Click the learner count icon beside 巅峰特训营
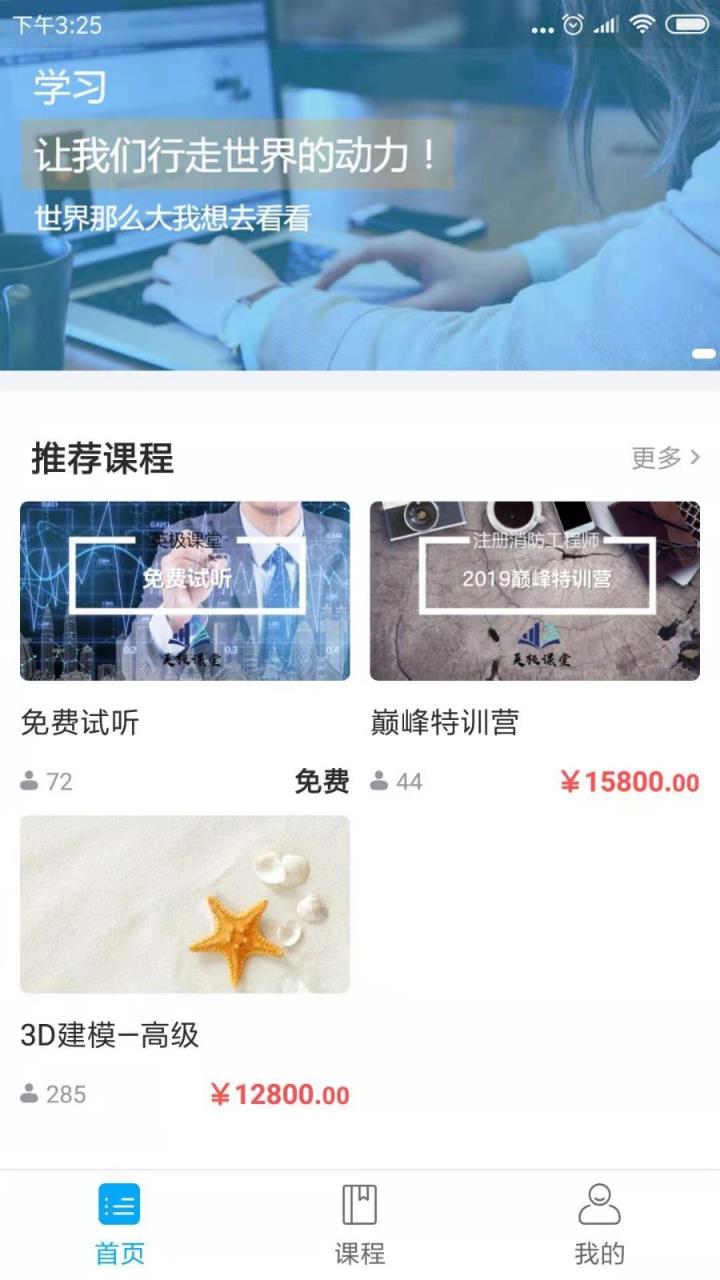Screen dimensions: 720x1280 pyautogui.click(x=381, y=781)
